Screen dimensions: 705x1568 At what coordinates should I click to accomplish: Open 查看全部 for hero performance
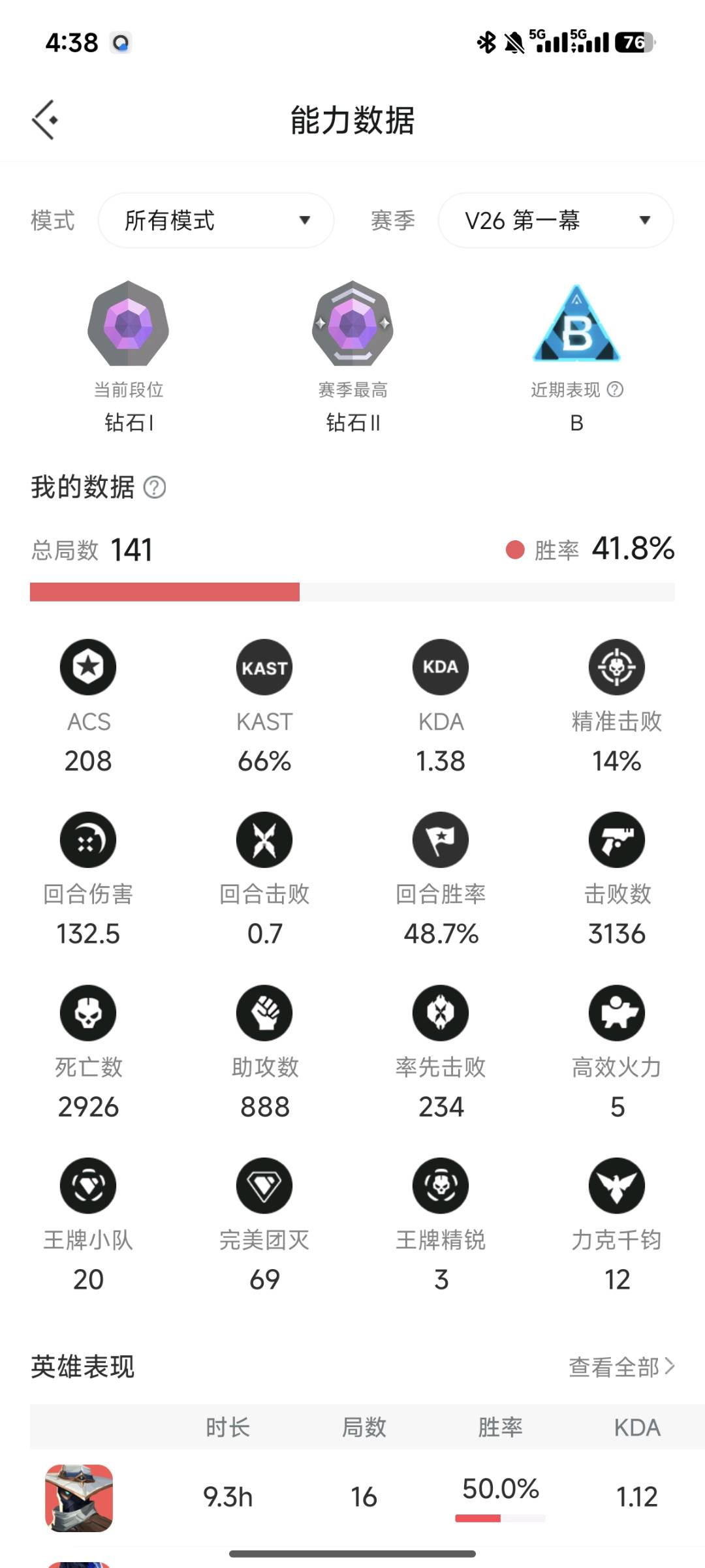pos(621,1367)
